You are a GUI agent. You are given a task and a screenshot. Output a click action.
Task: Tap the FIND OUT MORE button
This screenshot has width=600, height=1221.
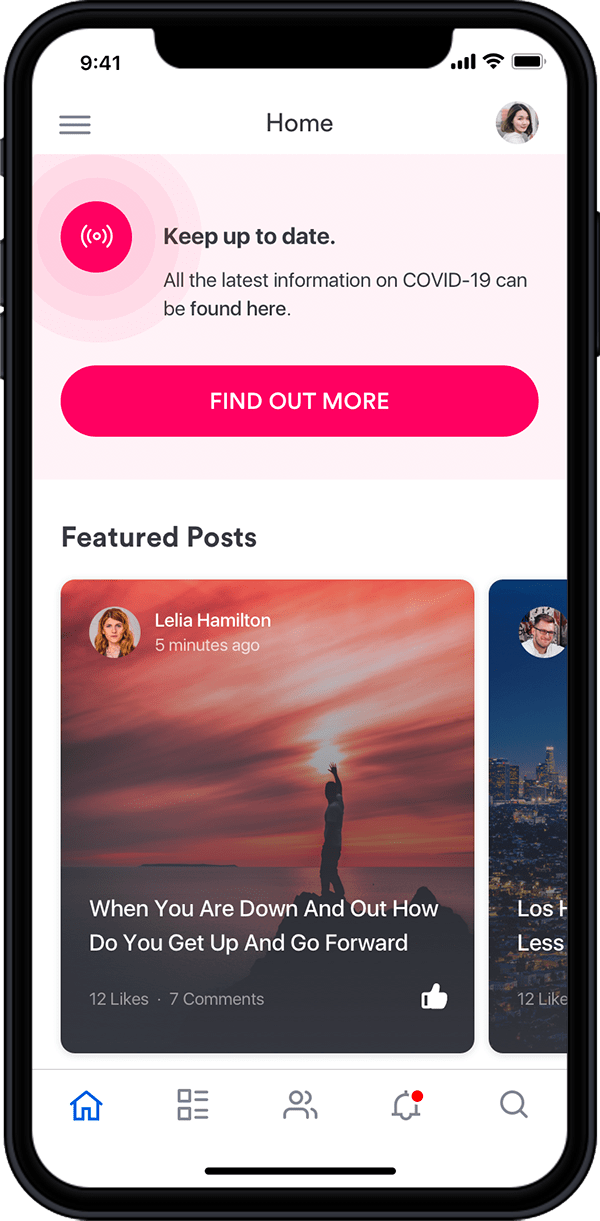[x=299, y=401]
